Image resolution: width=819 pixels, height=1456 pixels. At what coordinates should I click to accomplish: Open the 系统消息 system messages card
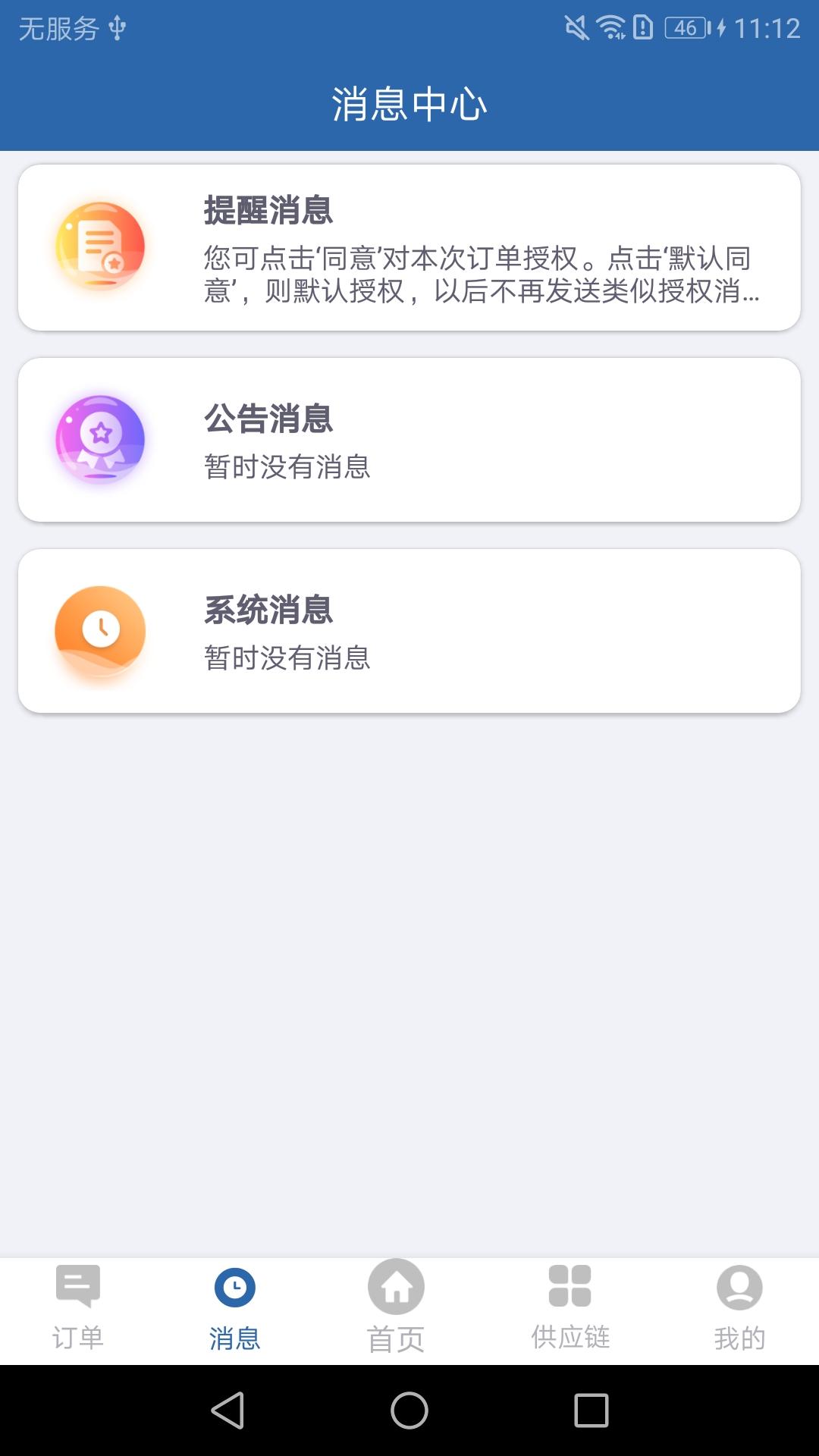(409, 631)
